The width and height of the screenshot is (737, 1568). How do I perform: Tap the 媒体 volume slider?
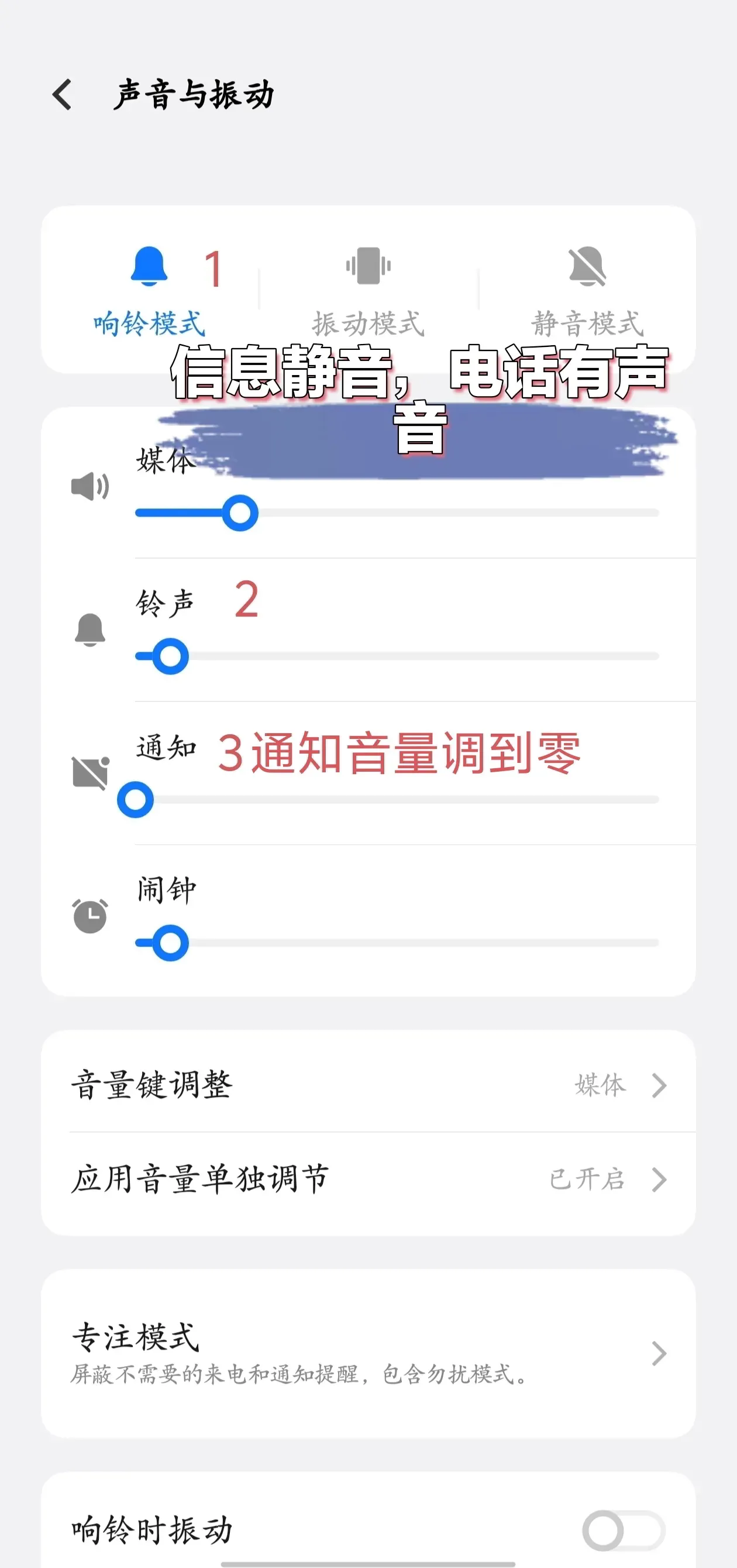(395, 513)
